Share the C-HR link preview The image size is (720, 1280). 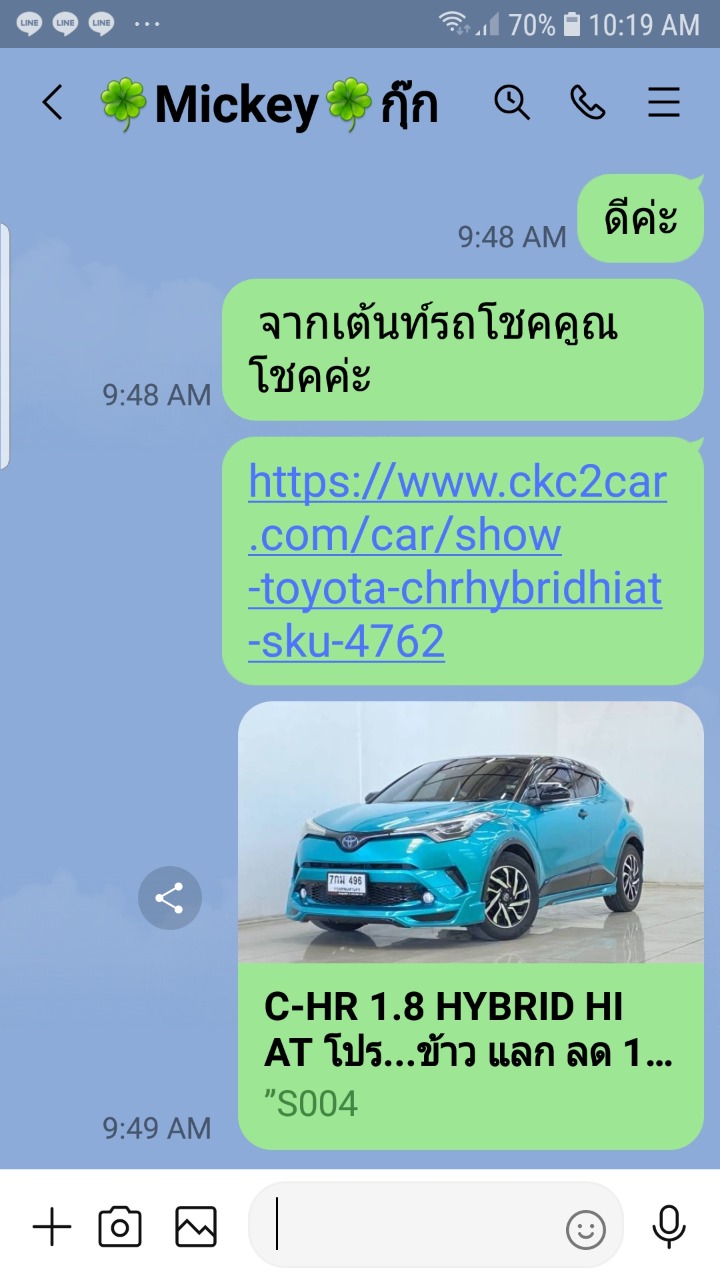[x=170, y=898]
